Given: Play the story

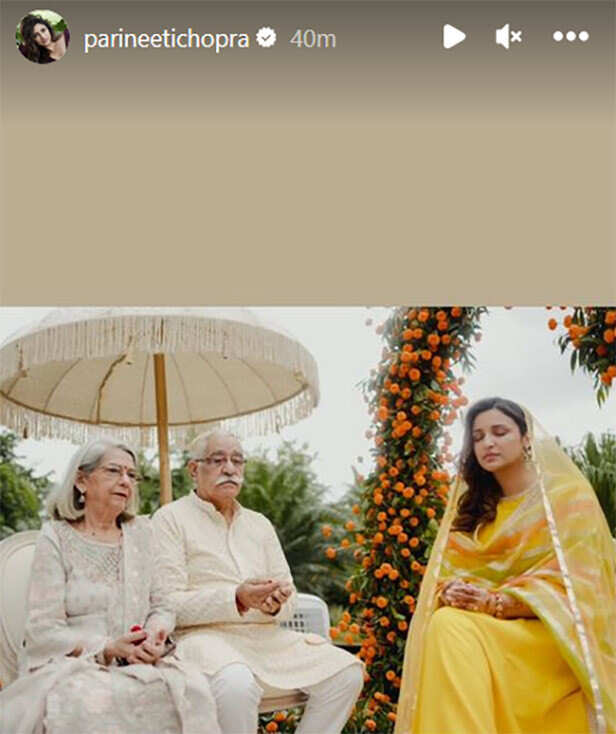Looking at the screenshot, I should (454, 37).
